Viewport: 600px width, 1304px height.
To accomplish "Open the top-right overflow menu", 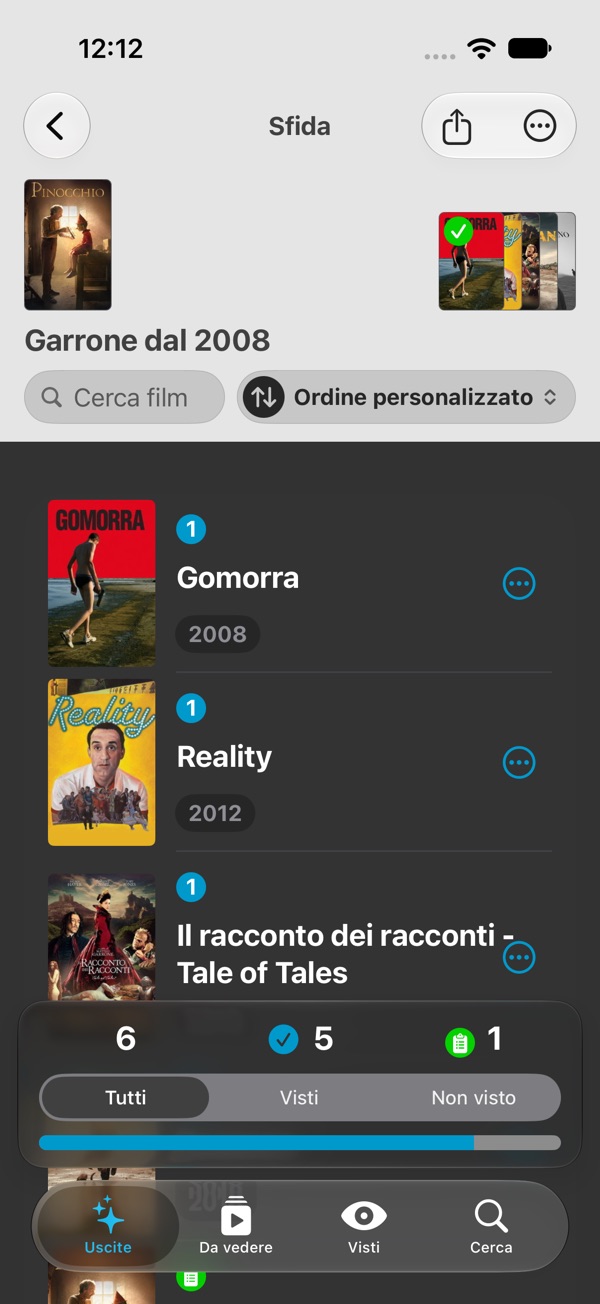I will click(x=540, y=126).
